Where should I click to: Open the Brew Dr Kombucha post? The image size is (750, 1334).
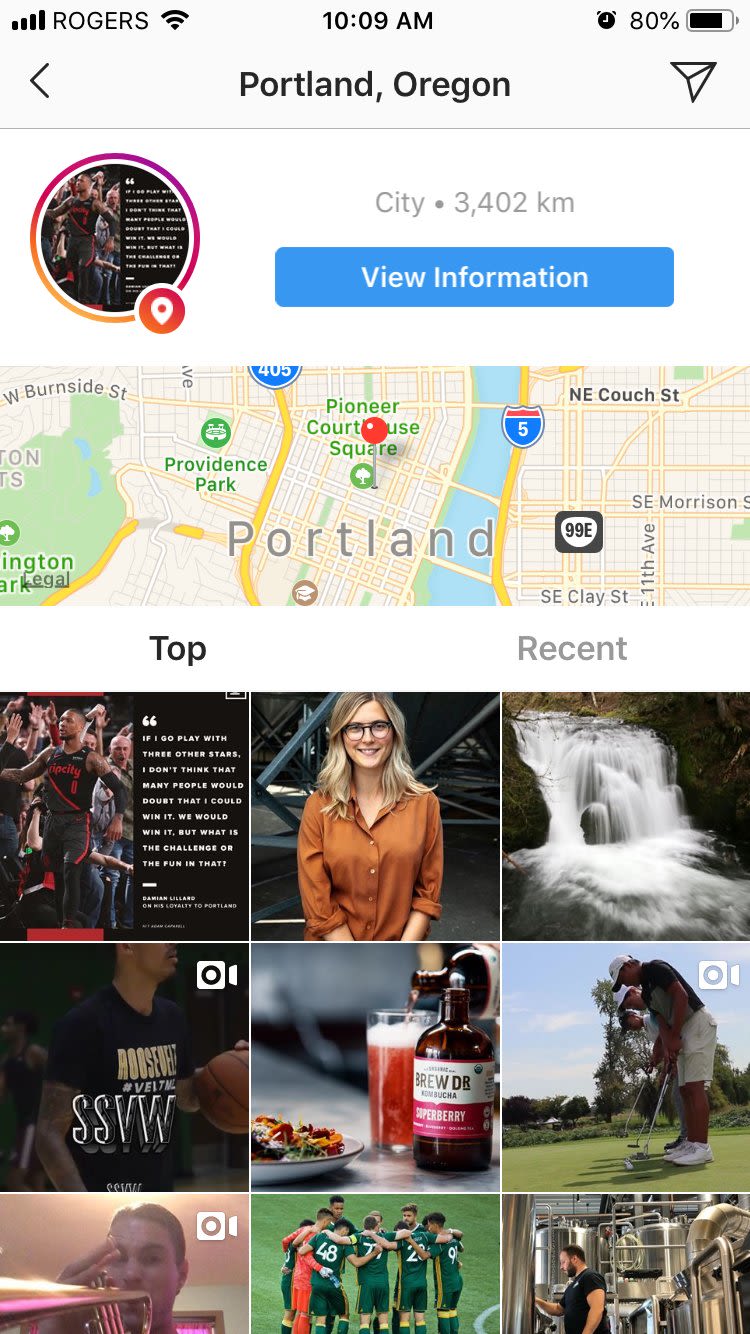click(375, 1067)
